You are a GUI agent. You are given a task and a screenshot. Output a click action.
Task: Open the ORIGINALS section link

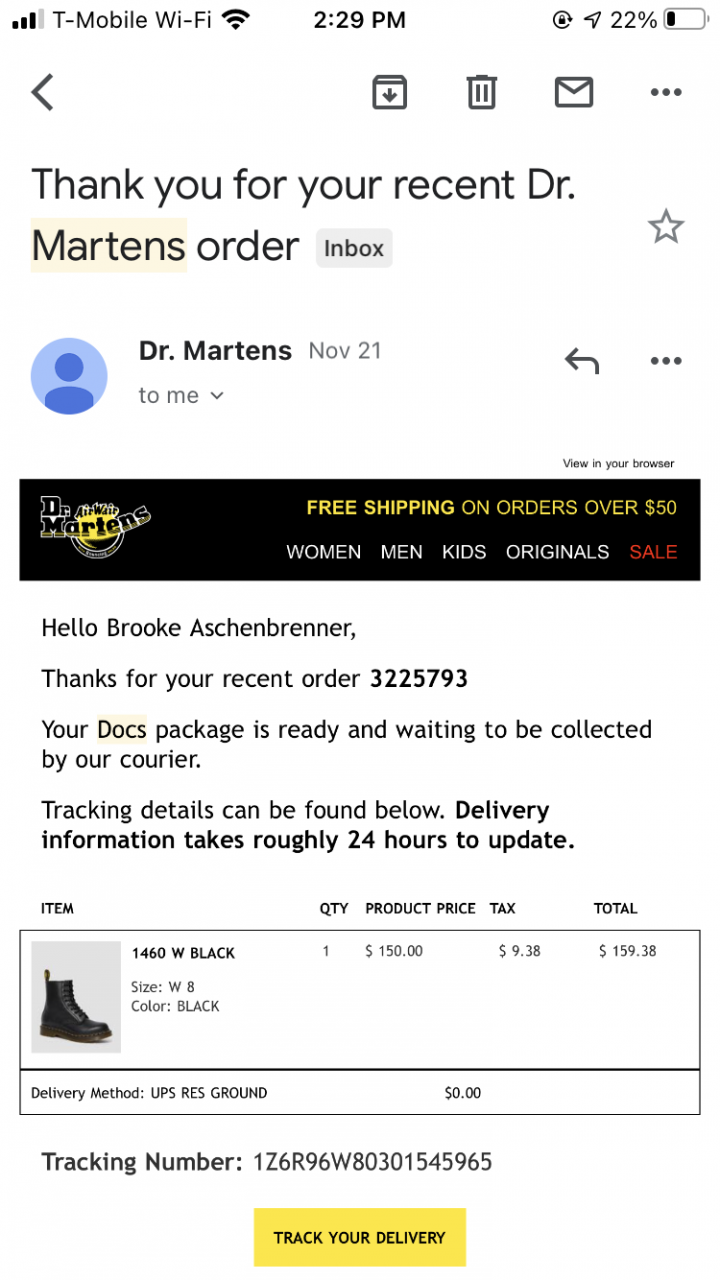(557, 552)
